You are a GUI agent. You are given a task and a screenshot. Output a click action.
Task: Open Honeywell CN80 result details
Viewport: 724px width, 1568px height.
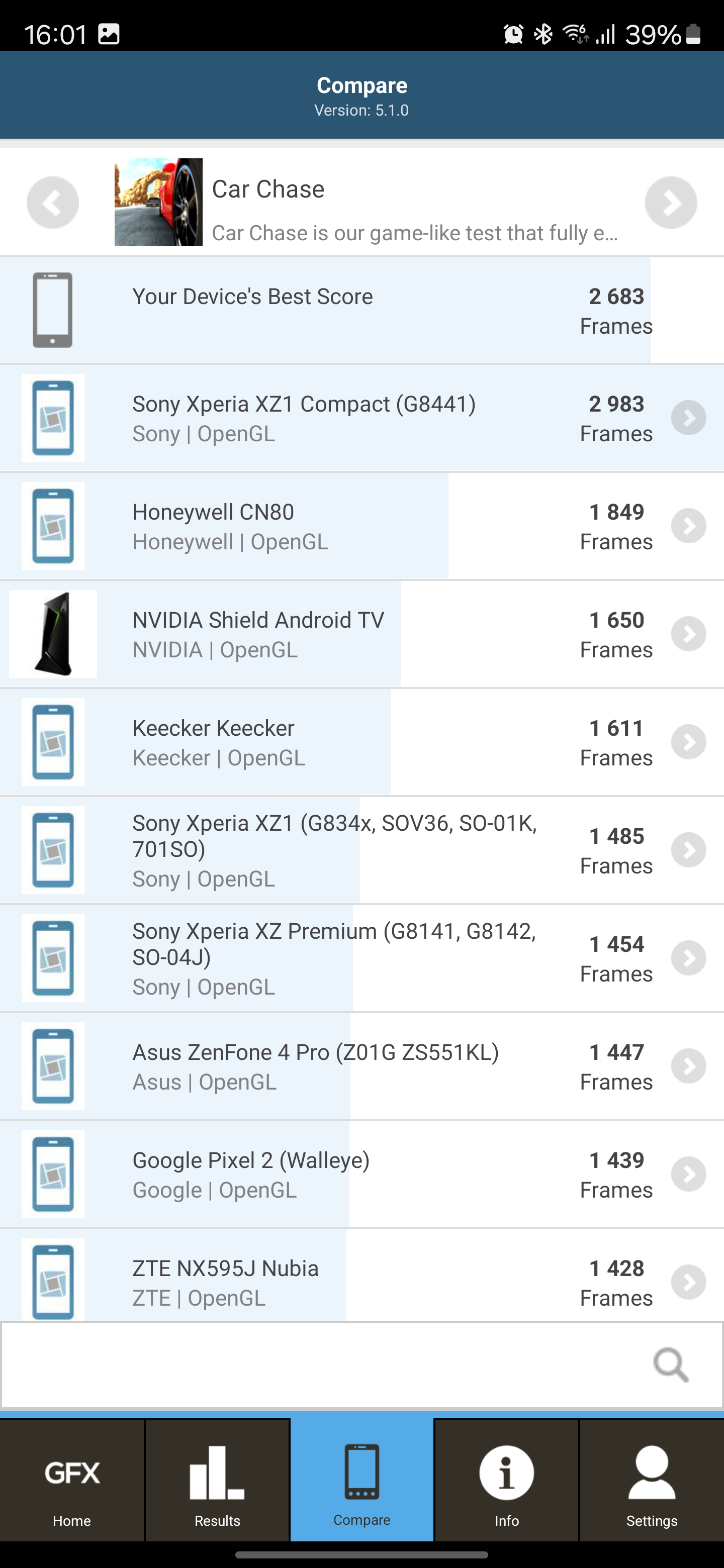tap(361, 527)
